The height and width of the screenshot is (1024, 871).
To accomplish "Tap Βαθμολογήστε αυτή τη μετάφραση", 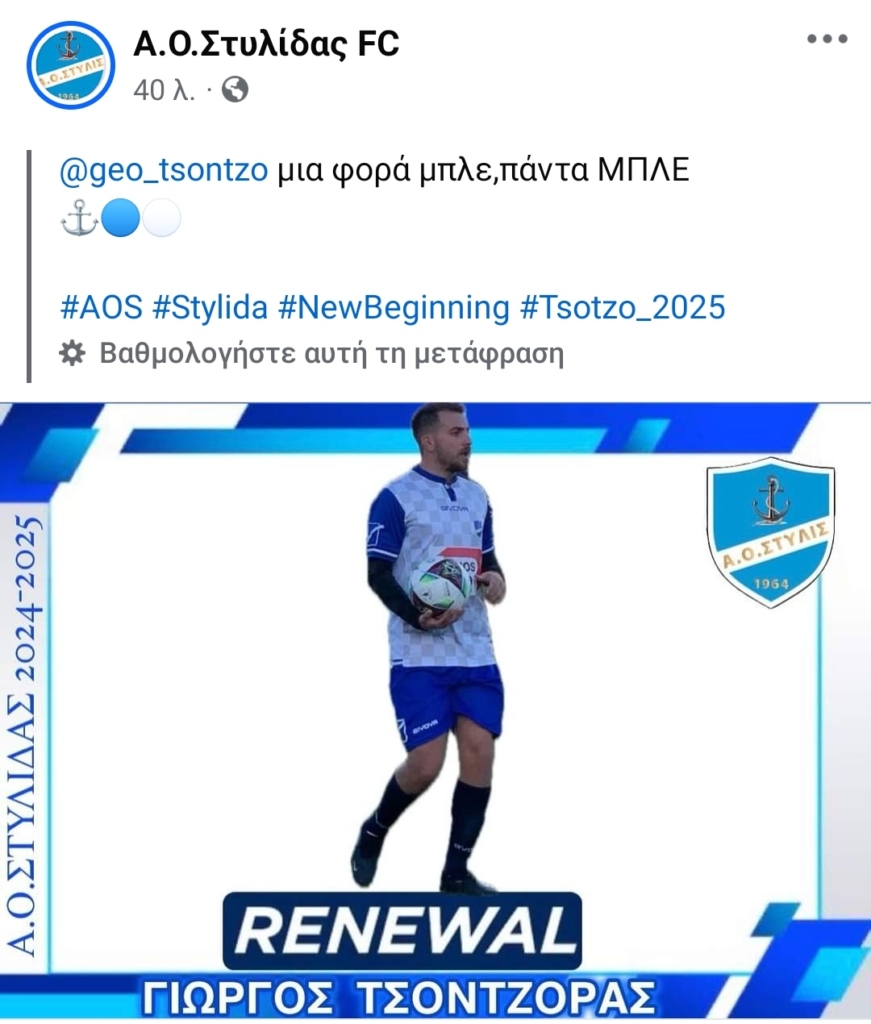I will [330, 354].
